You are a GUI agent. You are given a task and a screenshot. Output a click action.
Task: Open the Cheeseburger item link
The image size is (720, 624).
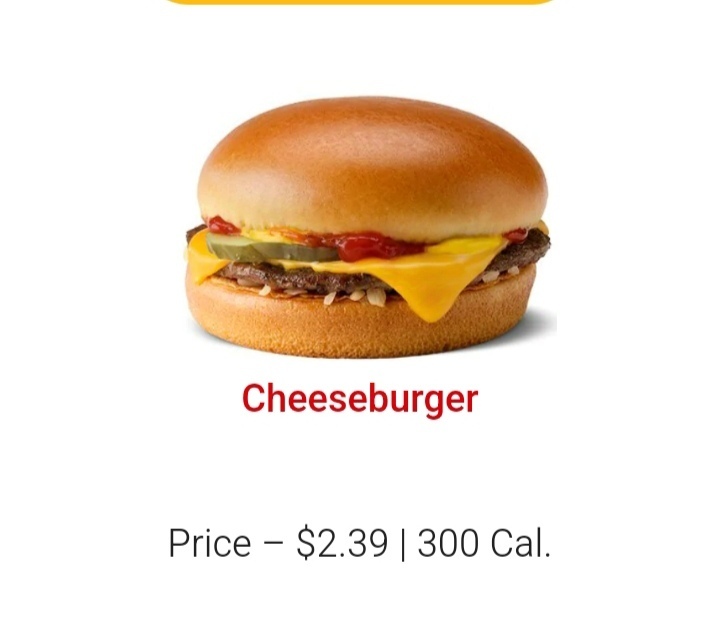pyautogui.click(x=360, y=398)
